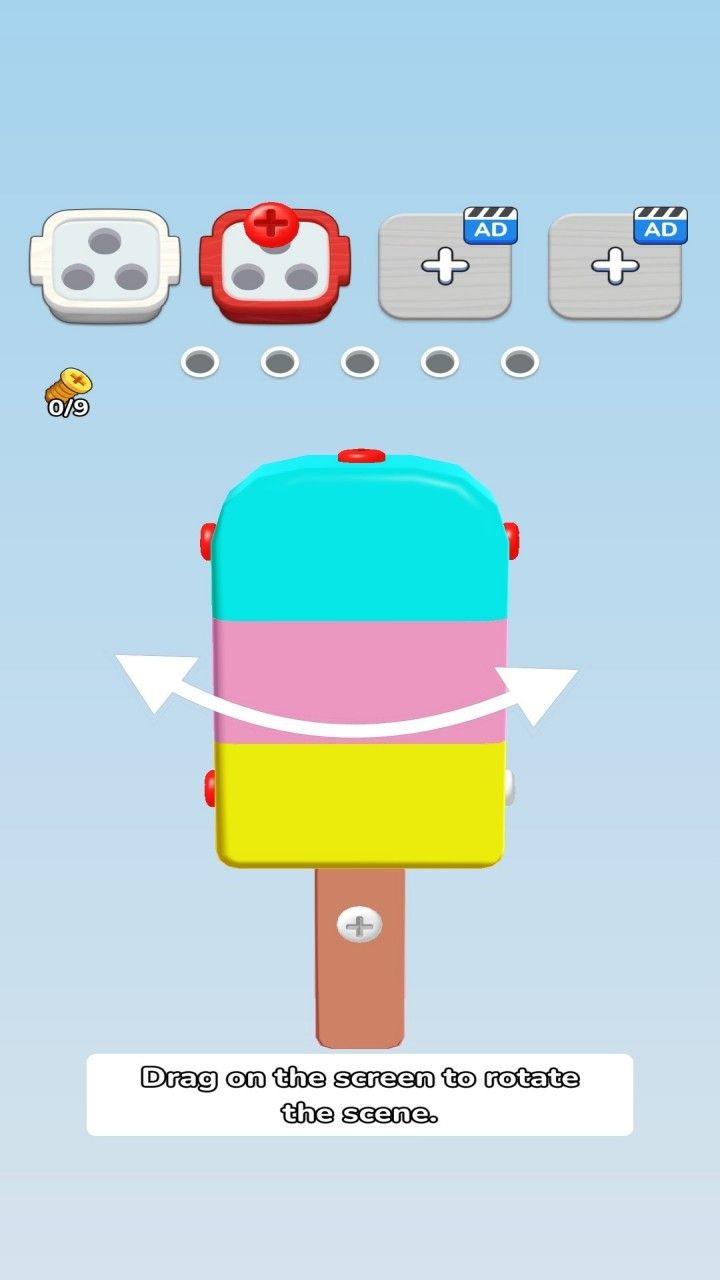Tap the red screw on the cyan block's right side
The height and width of the screenshot is (1280, 720).
coord(511,541)
